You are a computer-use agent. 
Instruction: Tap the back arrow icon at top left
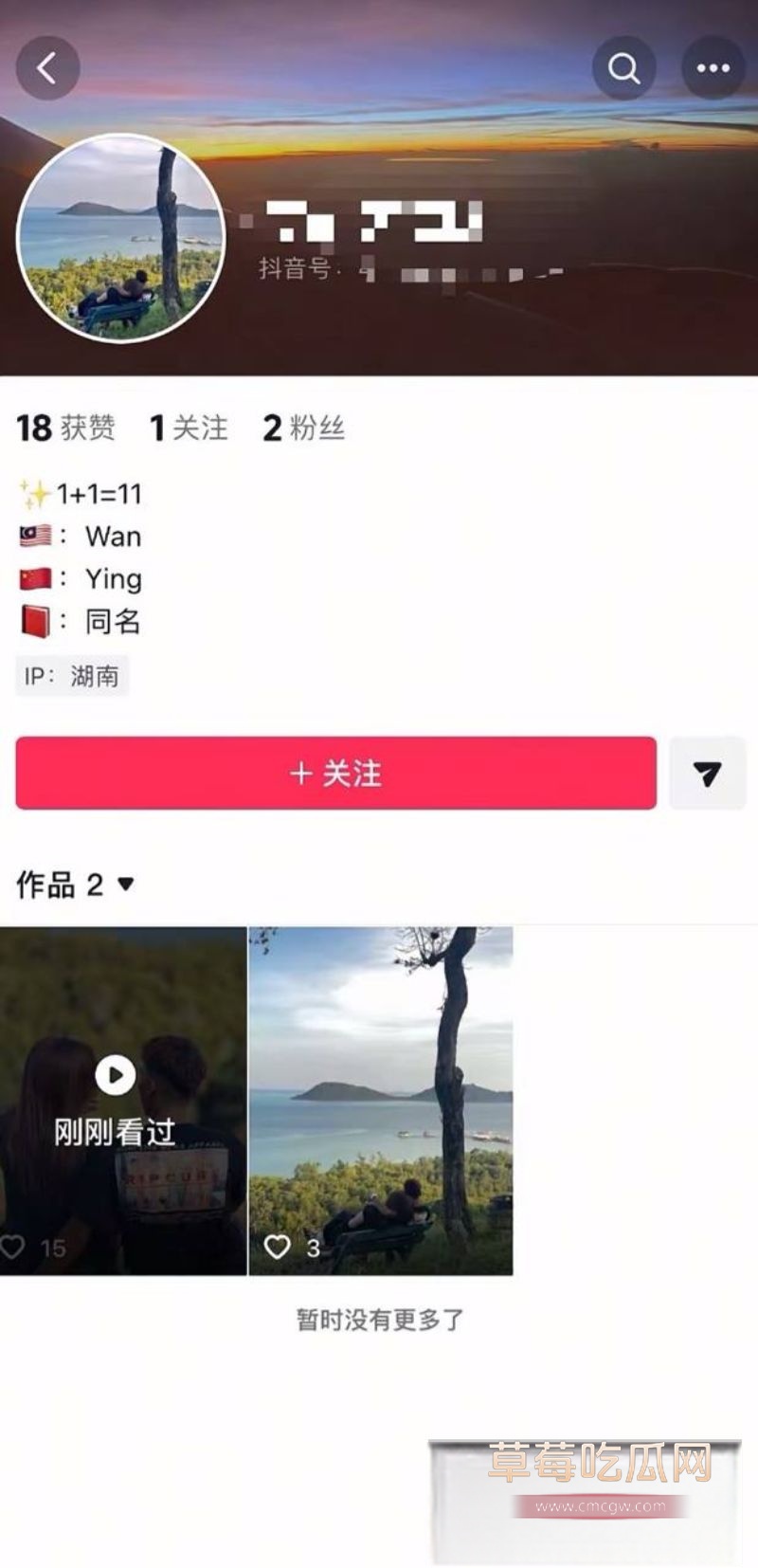coord(48,67)
